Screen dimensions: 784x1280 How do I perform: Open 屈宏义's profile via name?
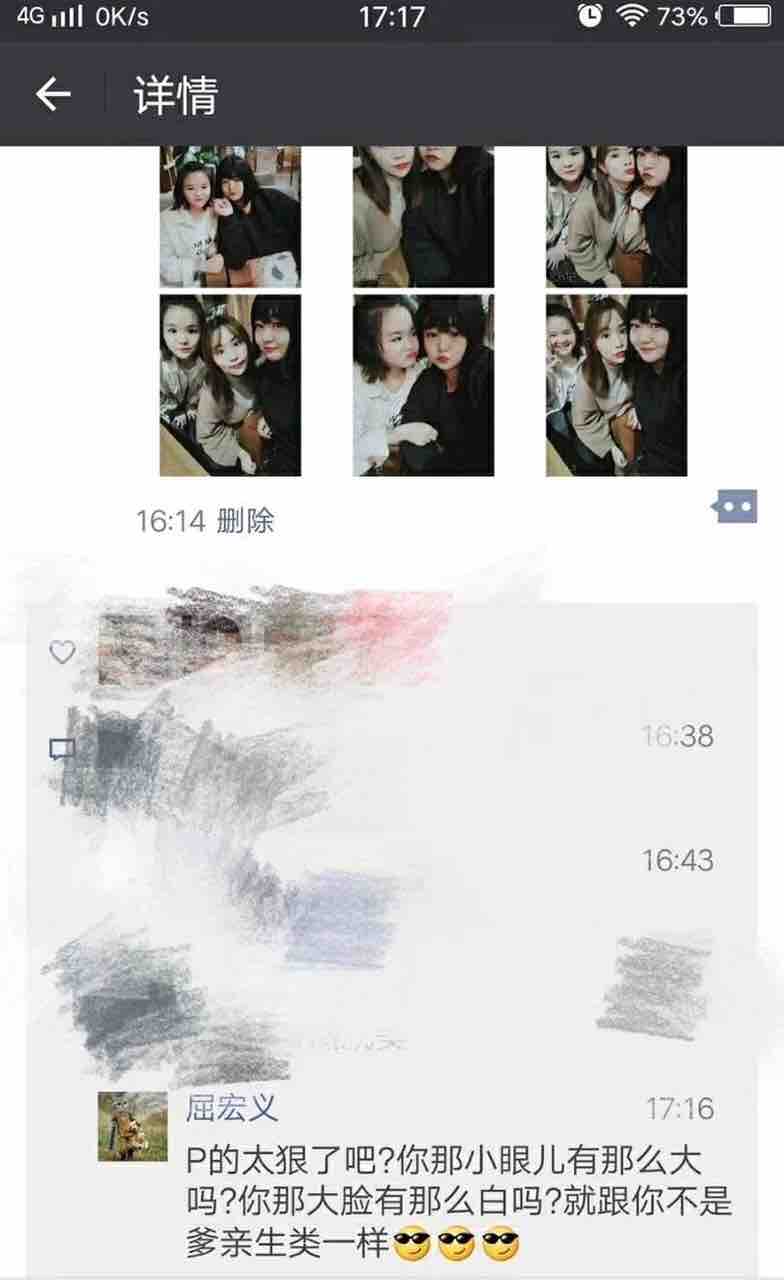pyautogui.click(x=232, y=1108)
